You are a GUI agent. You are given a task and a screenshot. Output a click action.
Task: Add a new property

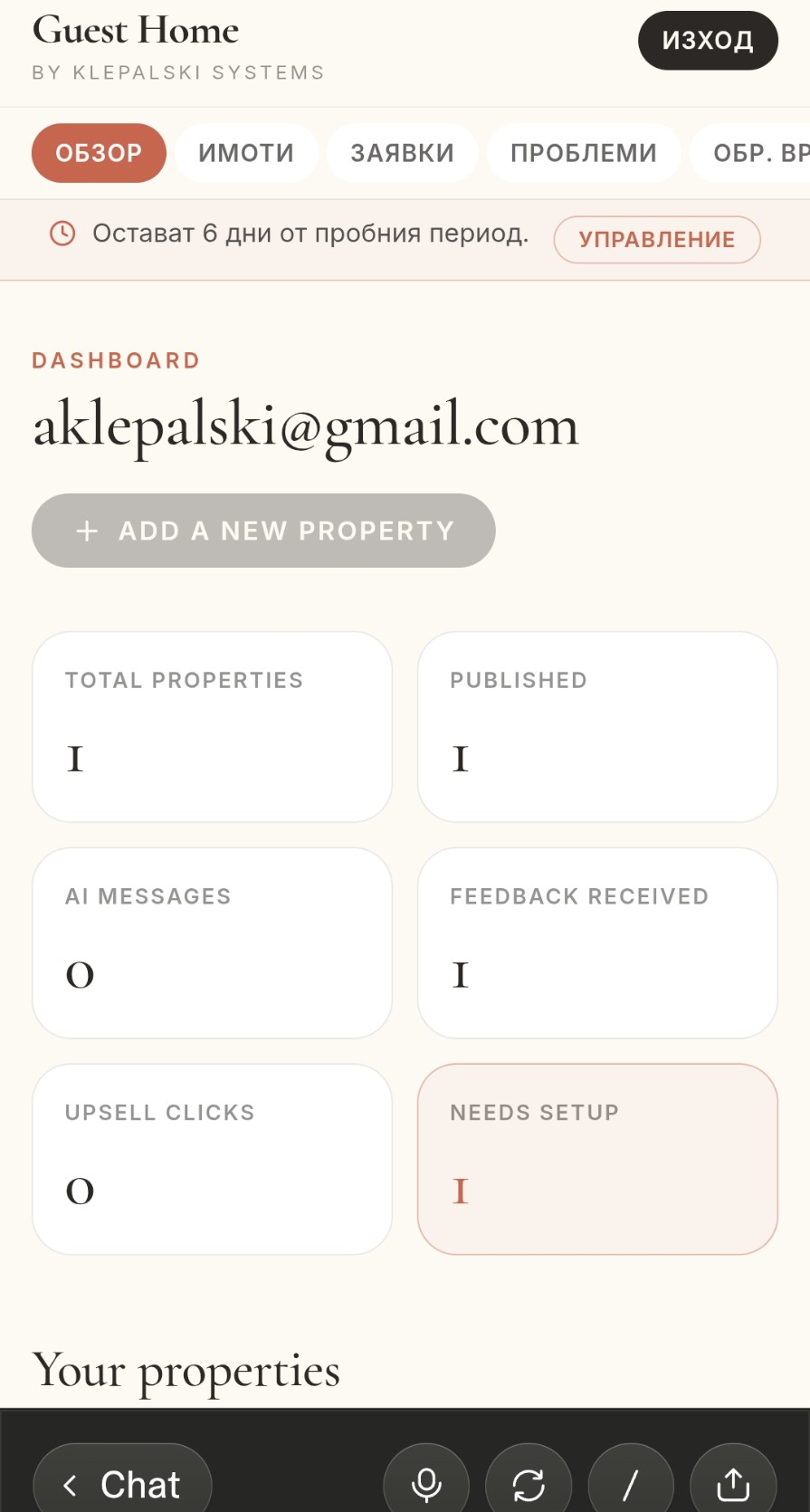pyautogui.click(x=263, y=531)
